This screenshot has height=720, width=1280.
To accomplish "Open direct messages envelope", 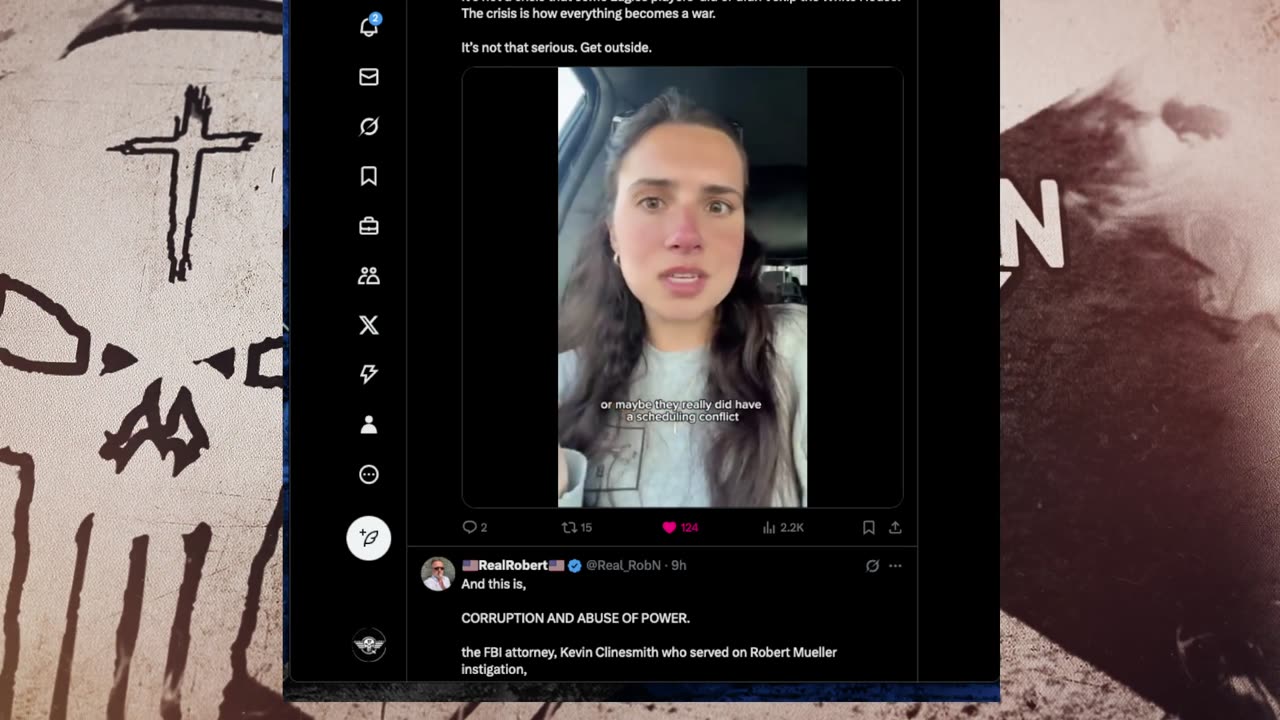I will pyautogui.click(x=369, y=77).
